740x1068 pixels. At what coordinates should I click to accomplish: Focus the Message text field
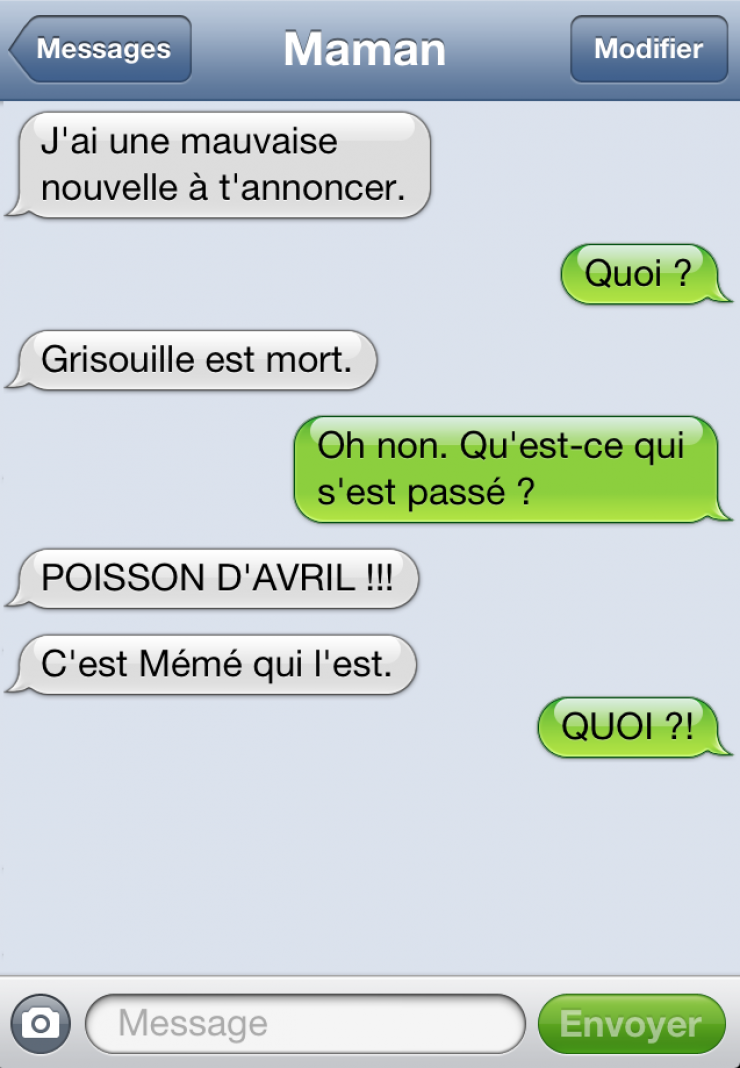305,1023
